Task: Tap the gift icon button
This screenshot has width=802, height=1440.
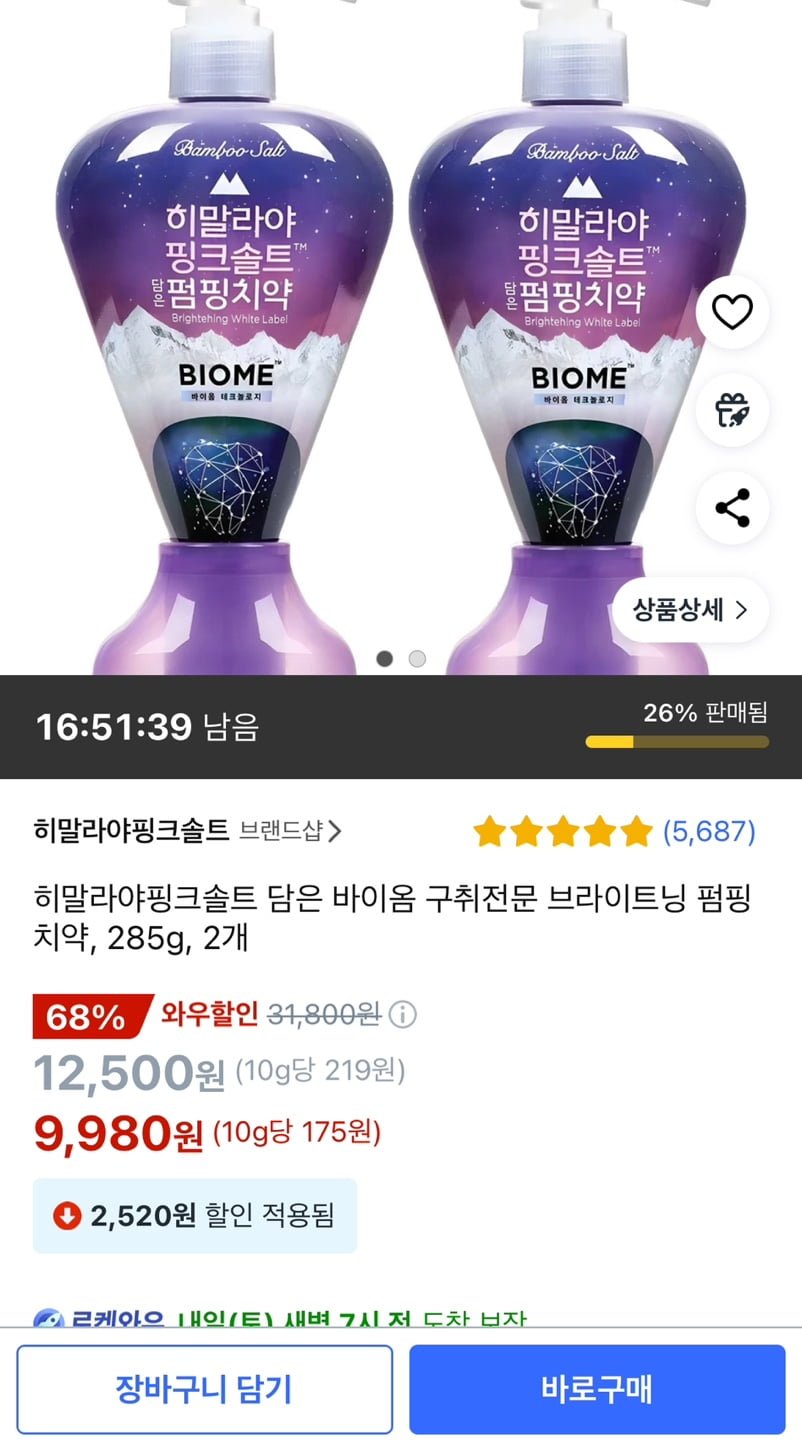Action: tap(732, 411)
